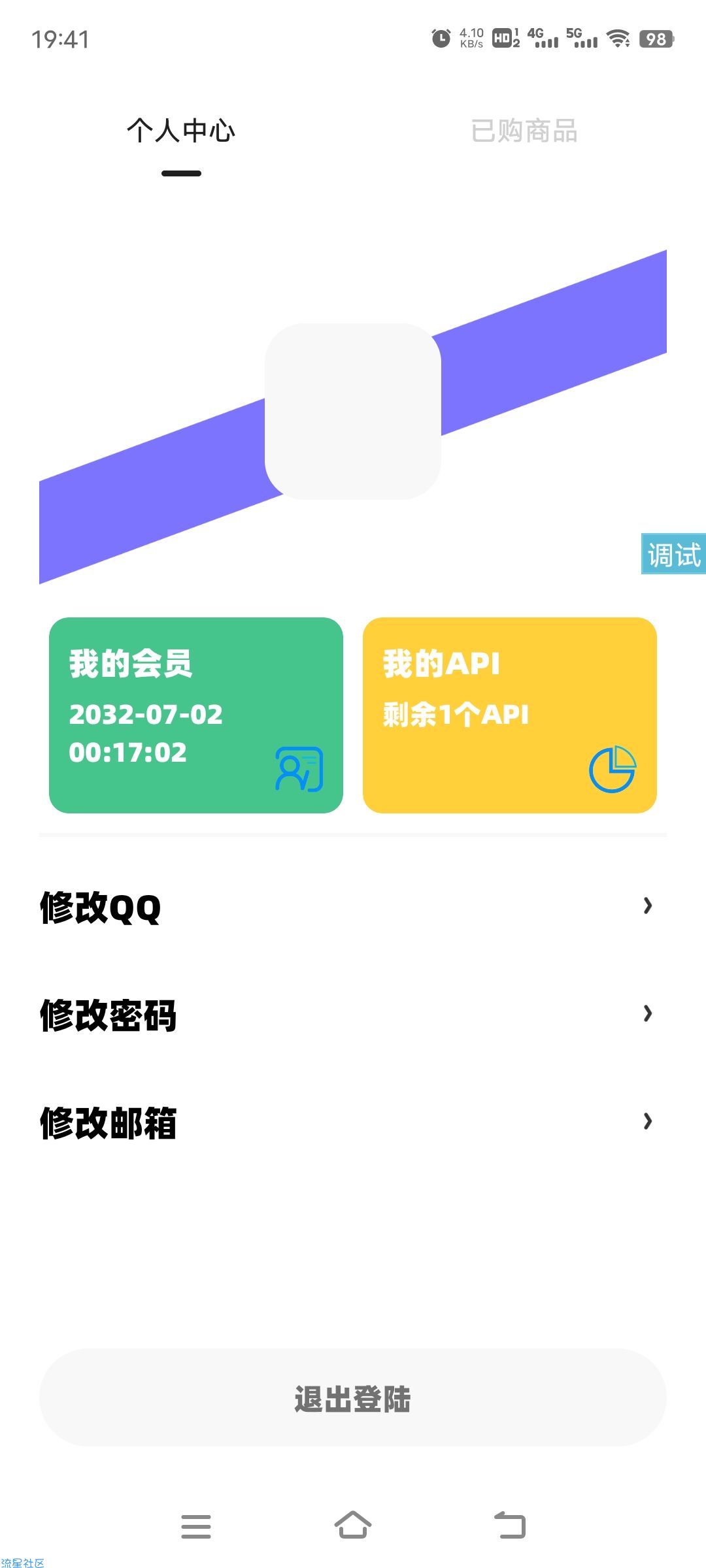The height and width of the screenshot is (1568, 706).
Task: Go to the system home screen
Action: point(353,1526)
